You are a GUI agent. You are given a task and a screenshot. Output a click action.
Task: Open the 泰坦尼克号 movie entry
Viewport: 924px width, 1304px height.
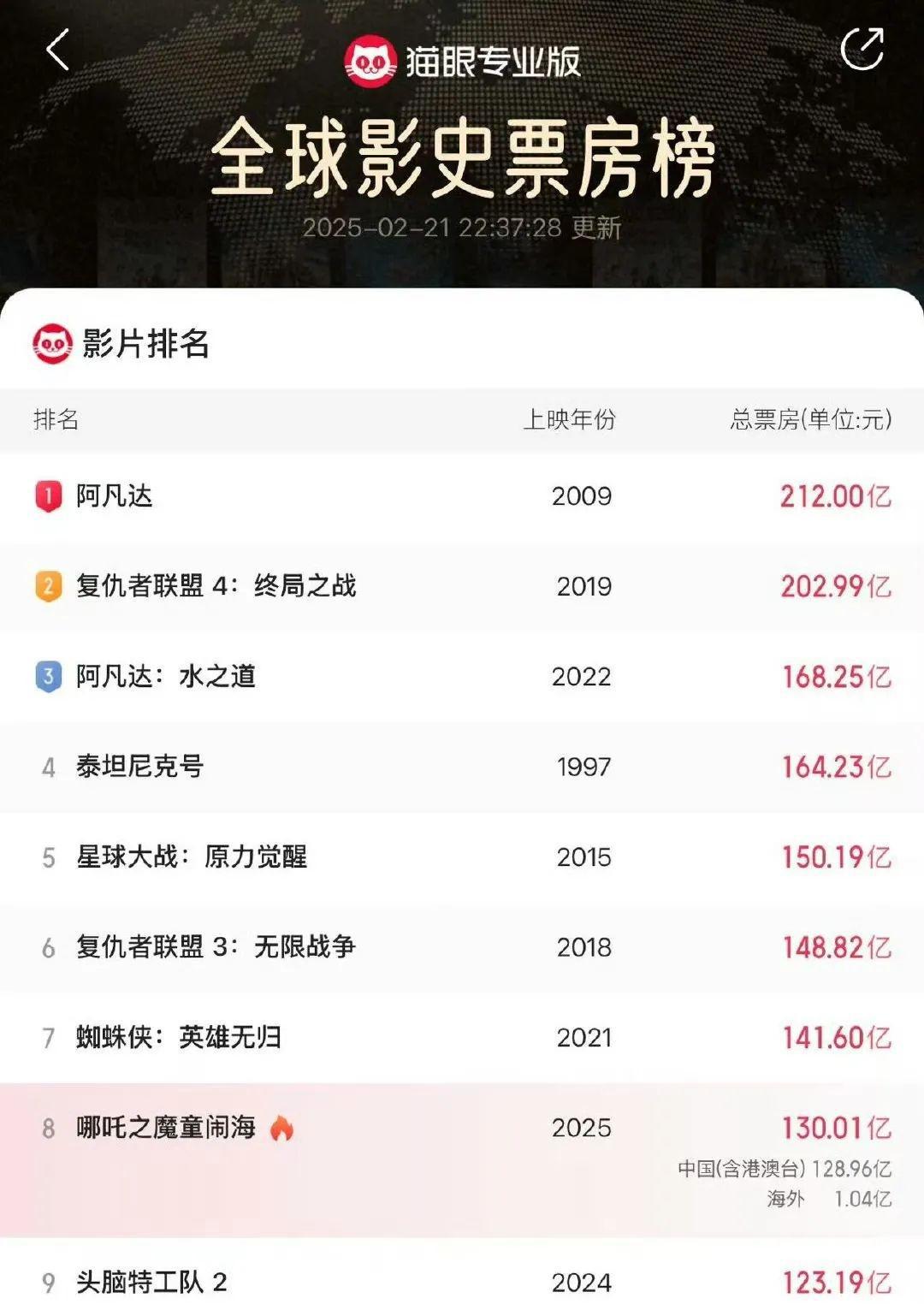(462, 768)
